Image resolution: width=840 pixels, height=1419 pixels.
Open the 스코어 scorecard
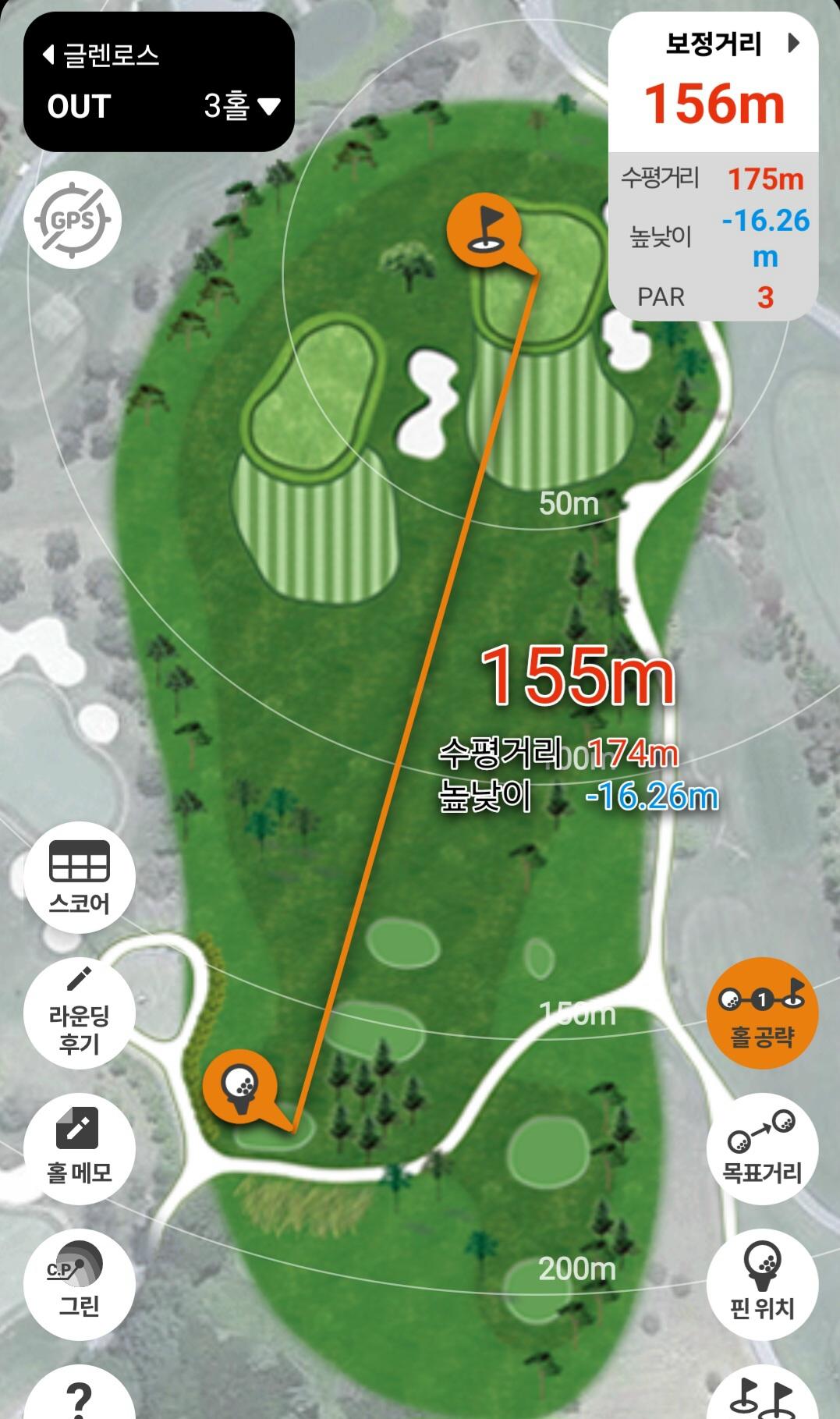(80, 877)
